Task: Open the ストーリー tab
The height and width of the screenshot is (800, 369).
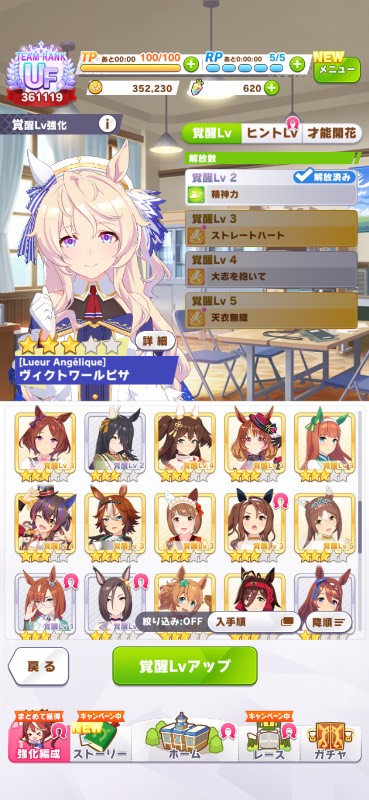Action: tap(100, 739)
